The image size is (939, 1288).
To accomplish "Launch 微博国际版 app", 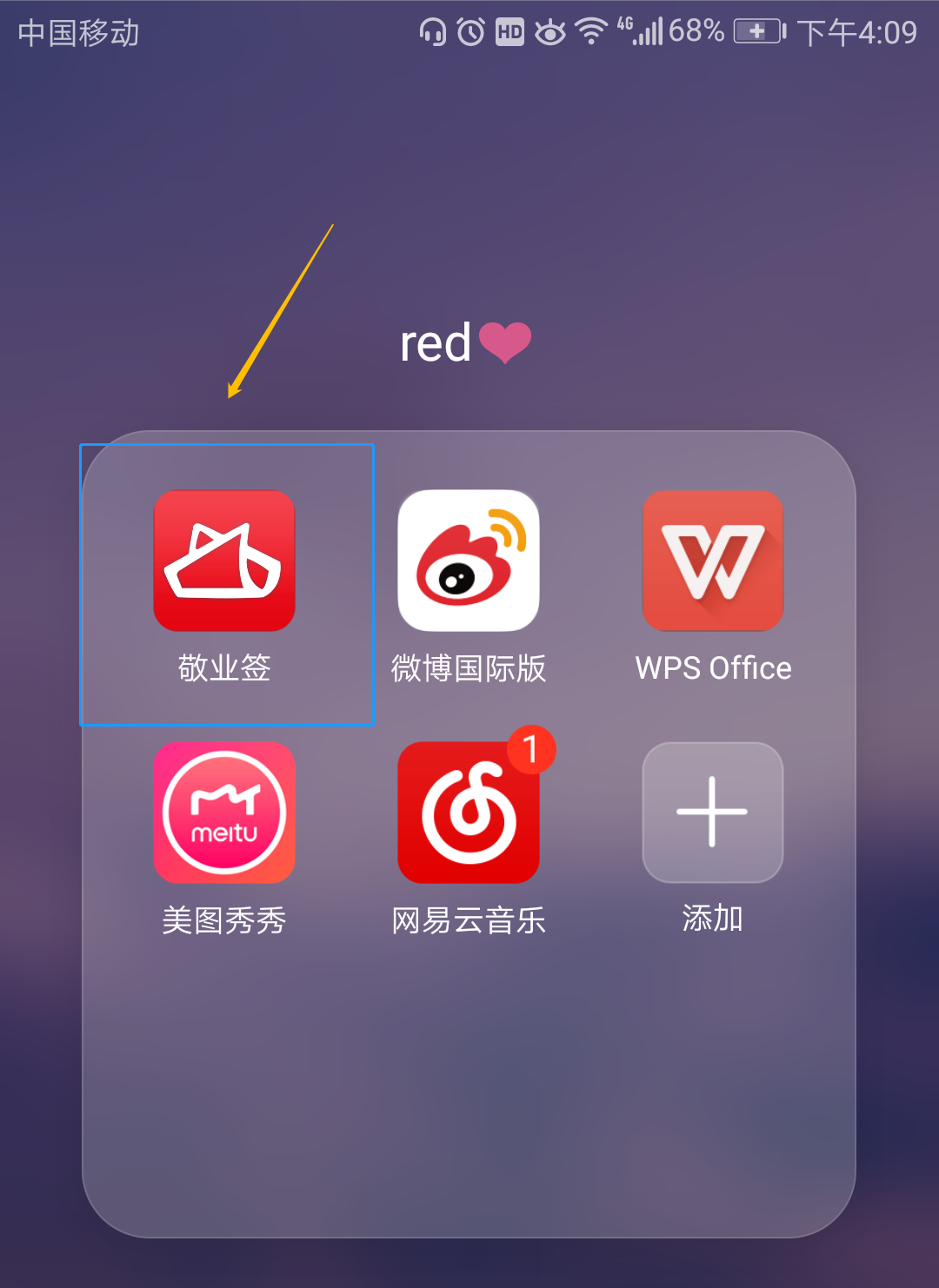I will click(x=469, y=561).
